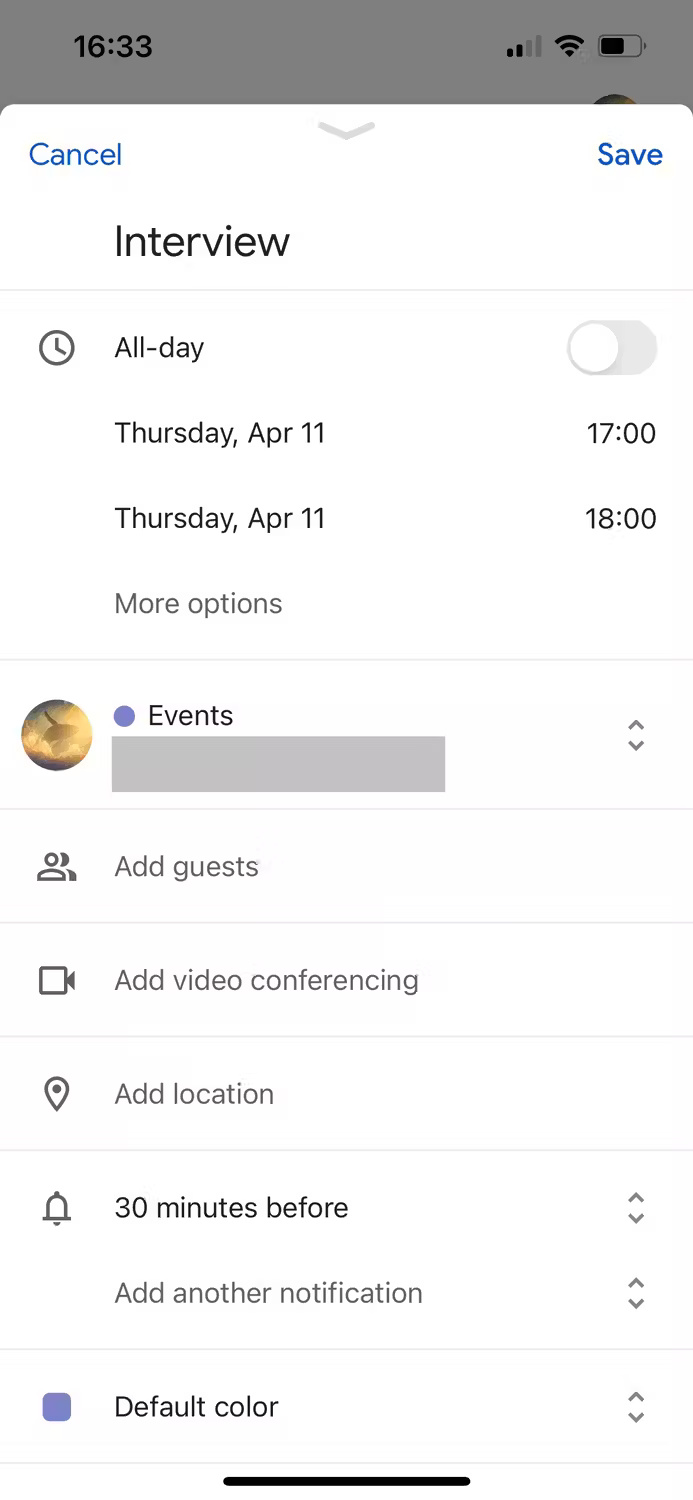Change end date Thursday, Apr 11 beside 18:00
Screen dimensions: 693x1500
point(220,518)
